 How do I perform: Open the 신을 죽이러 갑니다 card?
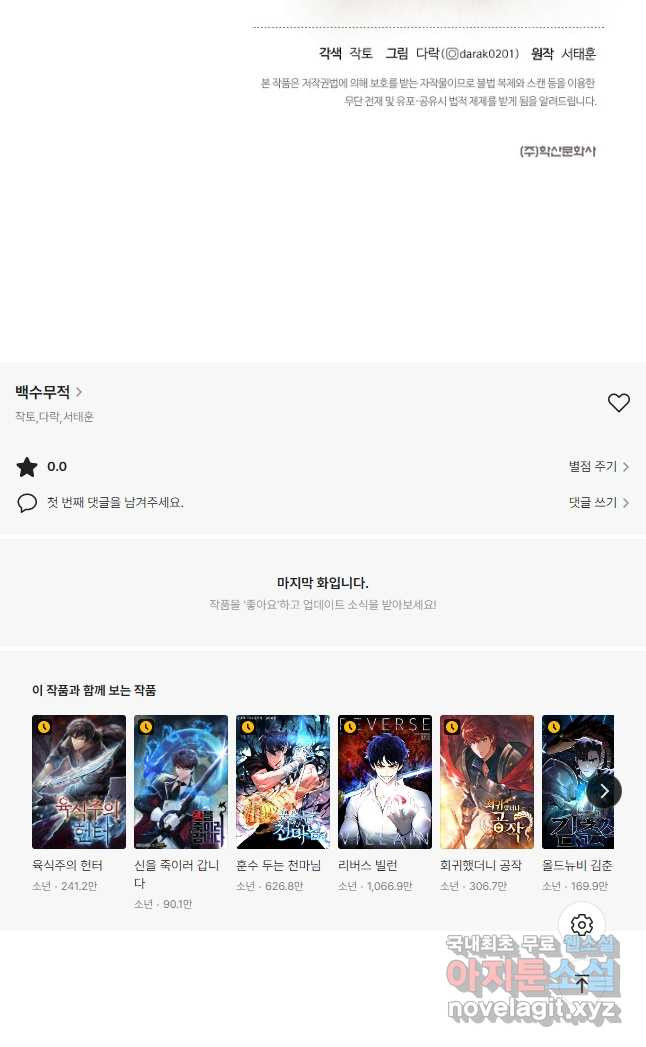[181, 782]
